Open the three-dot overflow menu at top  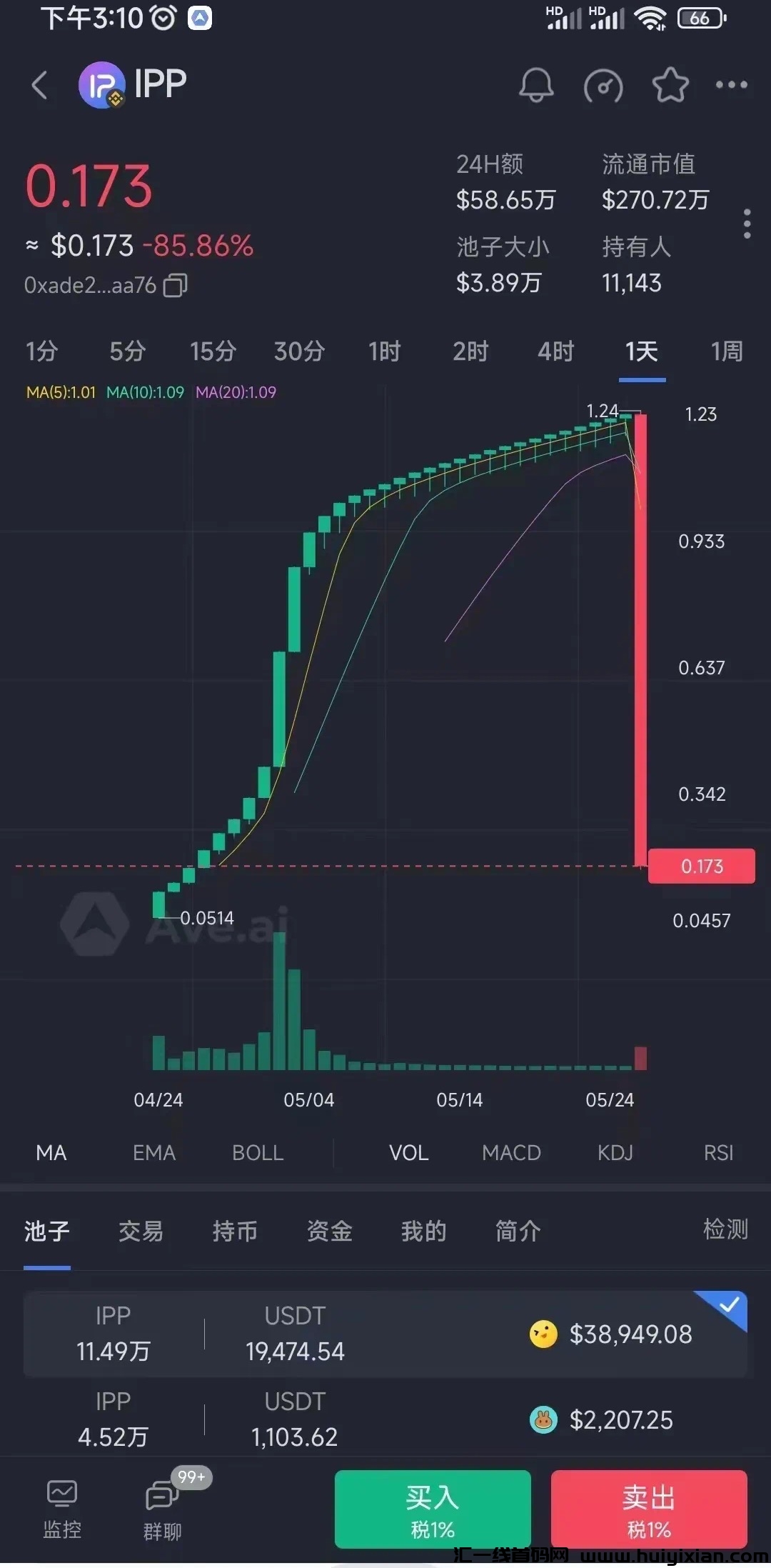coord(732,85)
